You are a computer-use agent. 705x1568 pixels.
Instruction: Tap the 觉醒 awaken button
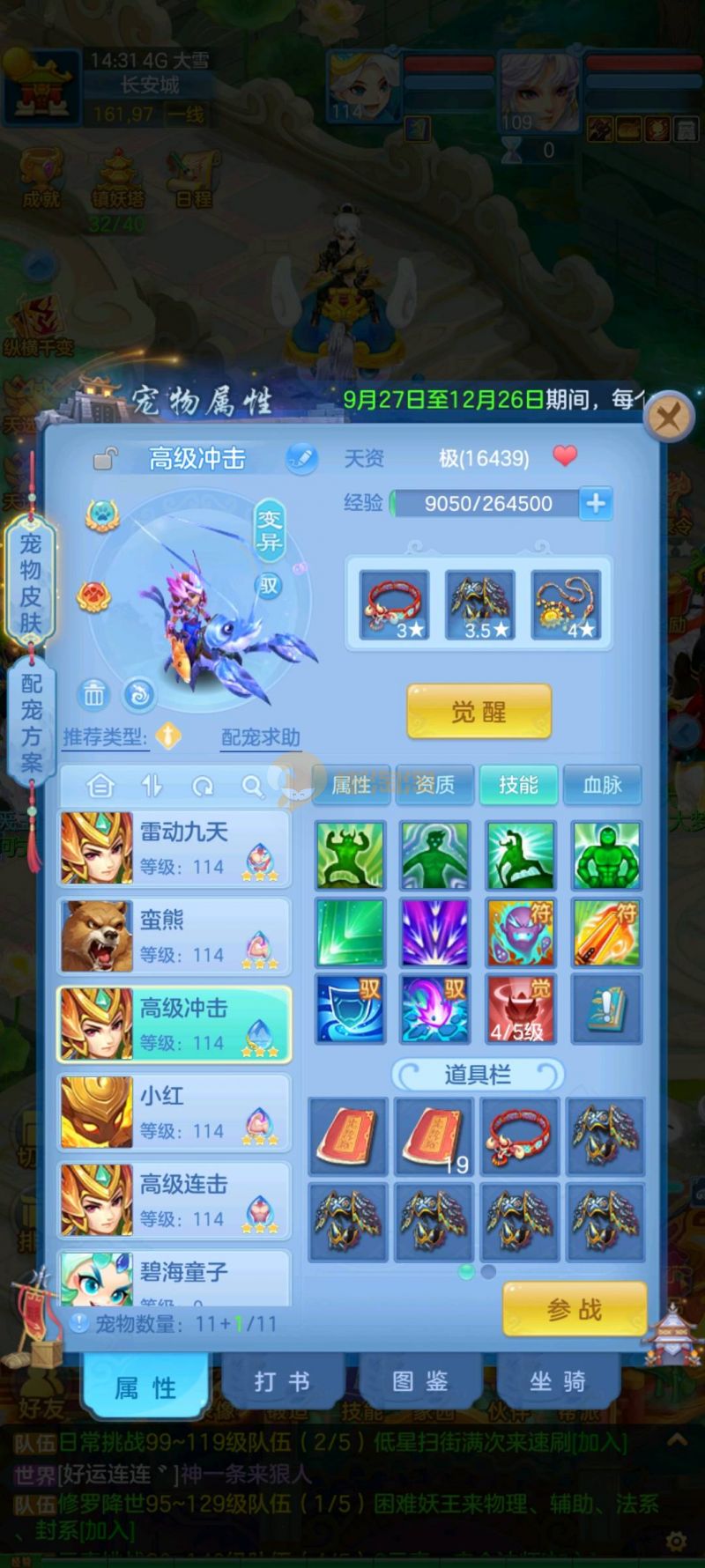coord(479,712)
